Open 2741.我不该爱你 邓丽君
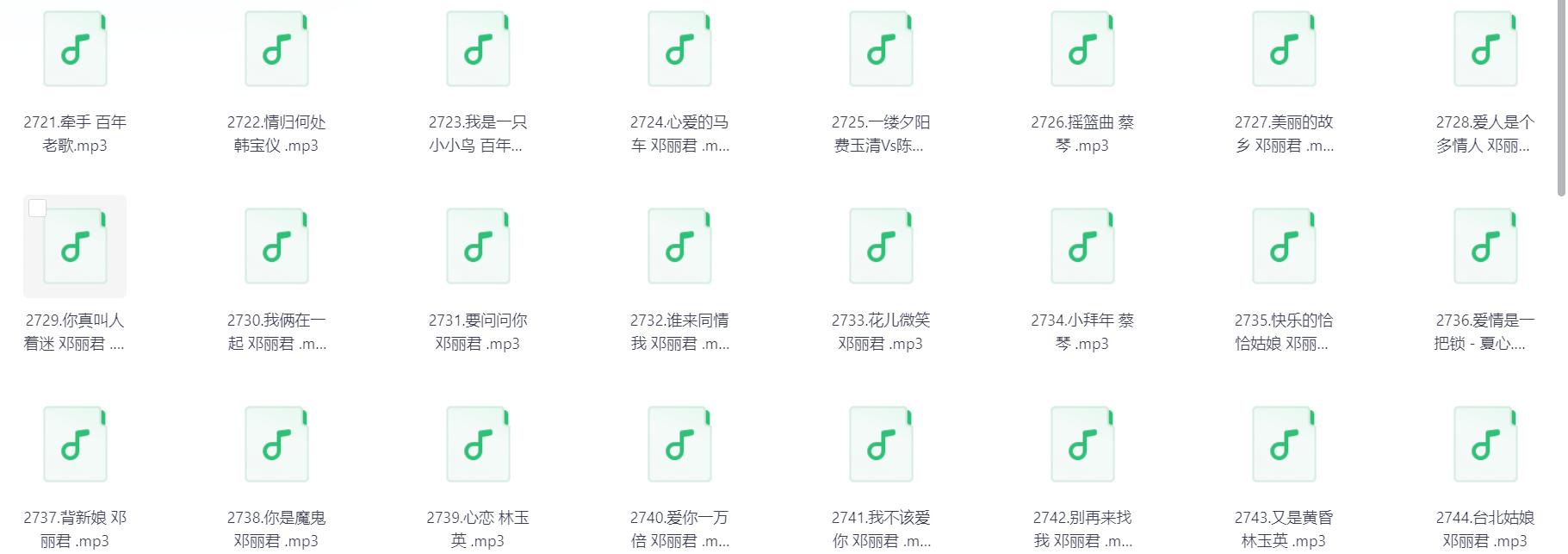This screenshot has width=1568, height=554. [881, 445]
